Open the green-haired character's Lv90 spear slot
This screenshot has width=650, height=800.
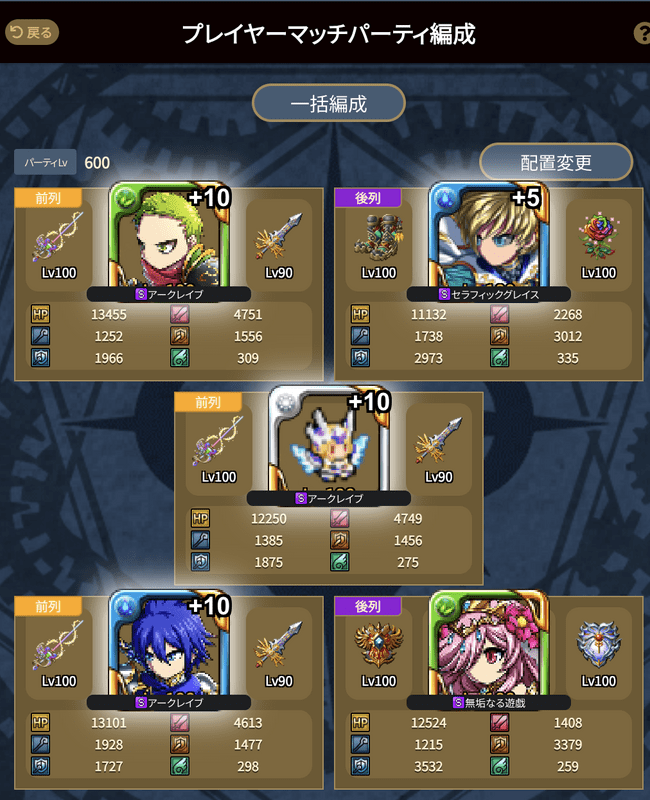coord(279,240)
